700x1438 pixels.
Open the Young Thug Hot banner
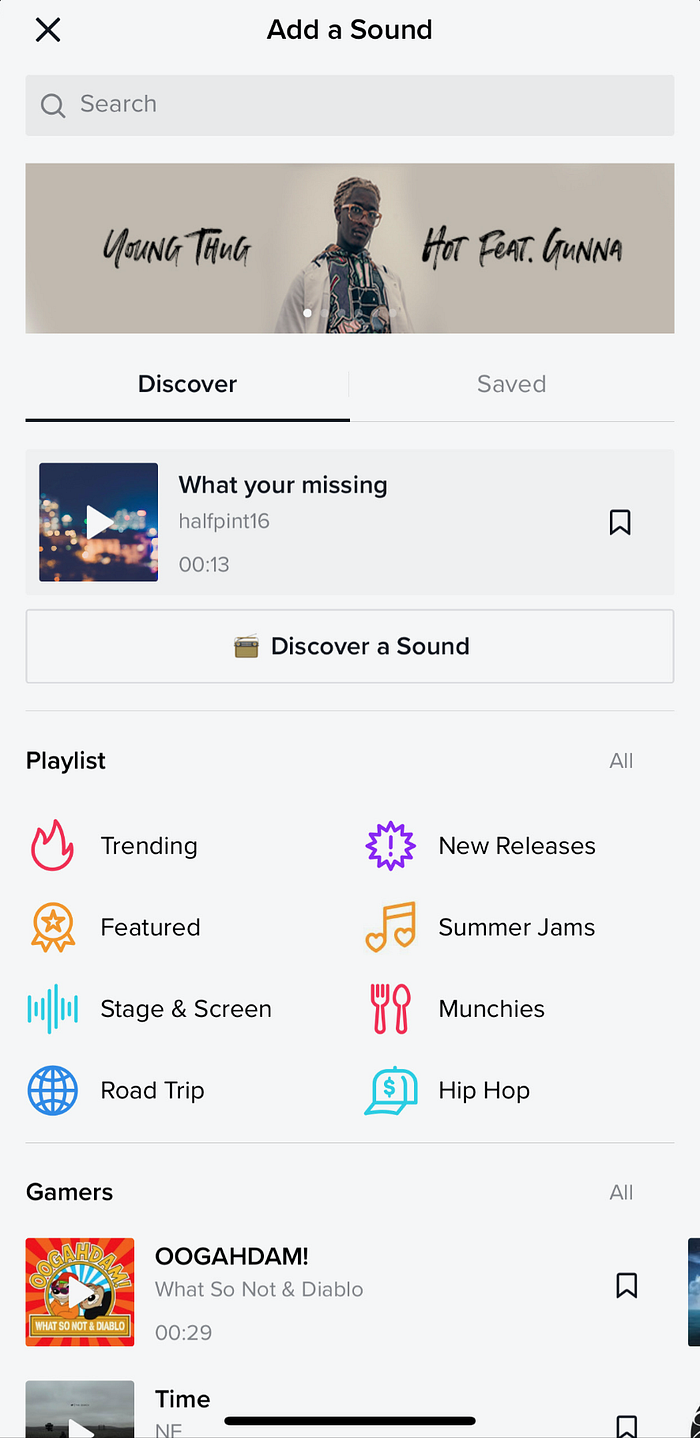pos(350,248)
